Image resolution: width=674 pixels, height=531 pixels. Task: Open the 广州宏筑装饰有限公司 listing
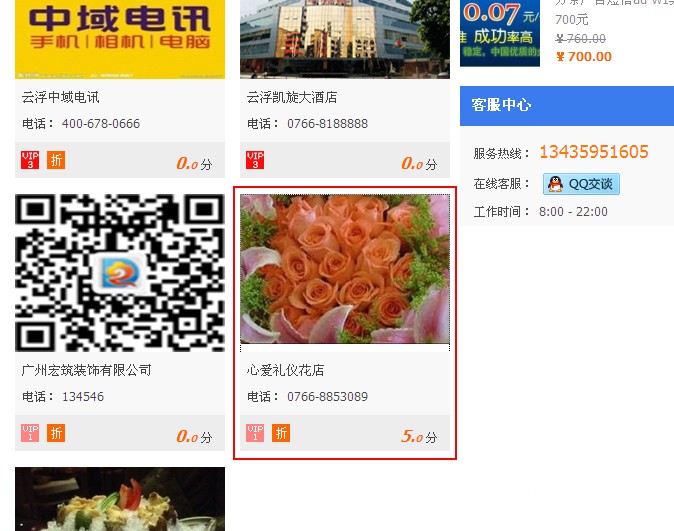pyautogui.click(x=87, y=370)
